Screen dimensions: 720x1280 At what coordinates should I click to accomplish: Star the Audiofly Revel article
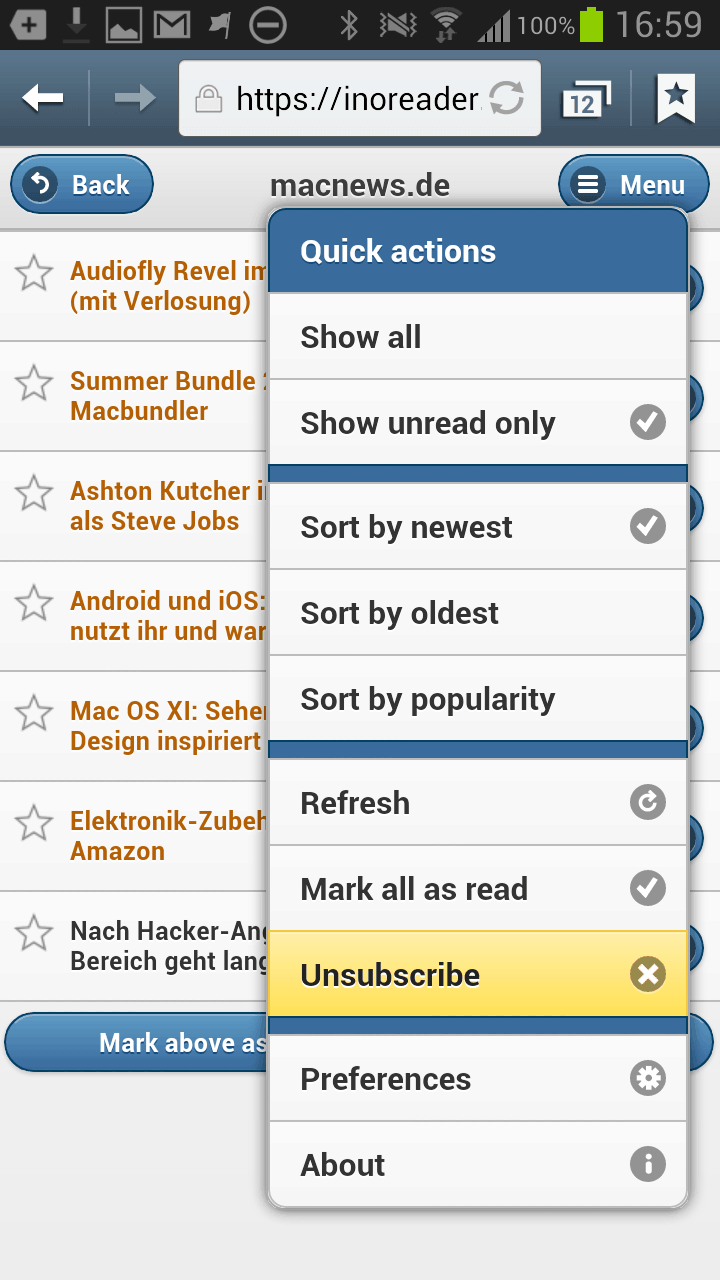point(34,273)
